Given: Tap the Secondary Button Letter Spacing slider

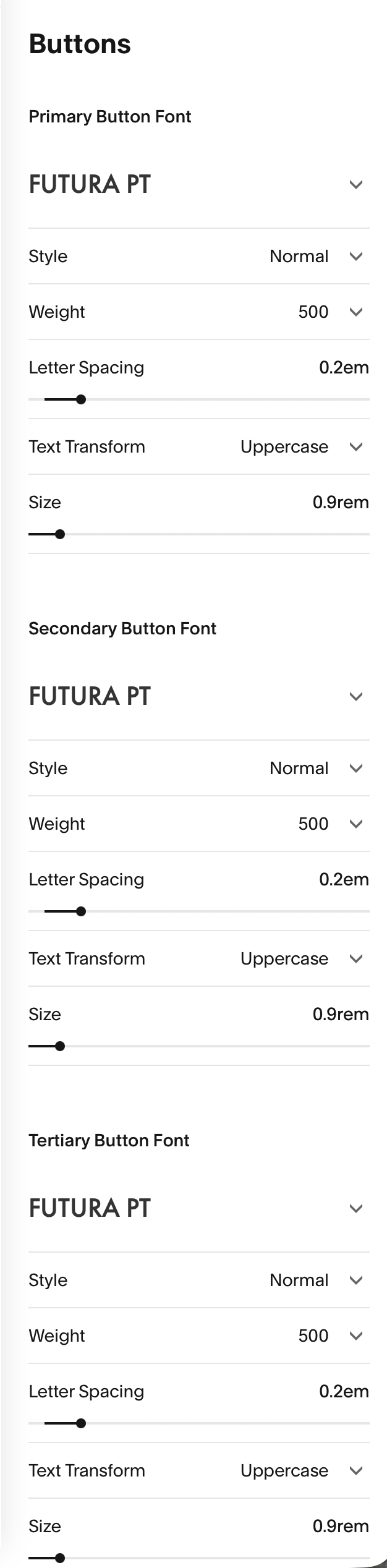Looking at the screenshot, I should [x=199, y=911].
